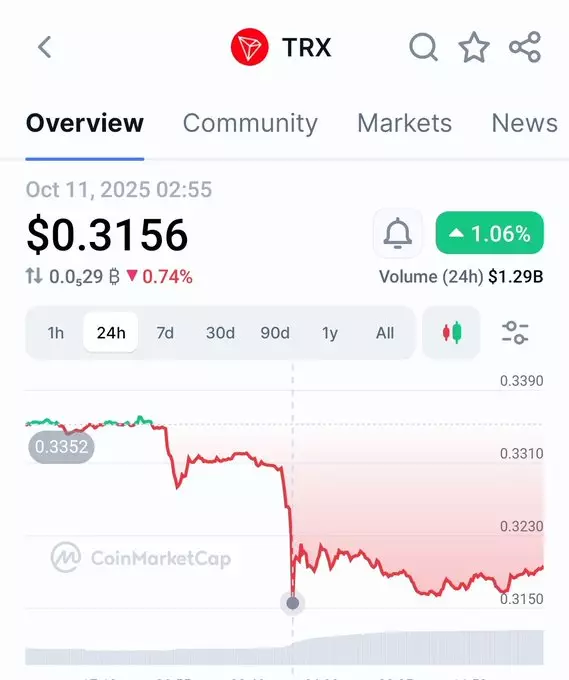The height and width of the screenshot is (680, 569).
Task: Select the 1h chart range
Action: pos(56,333)
